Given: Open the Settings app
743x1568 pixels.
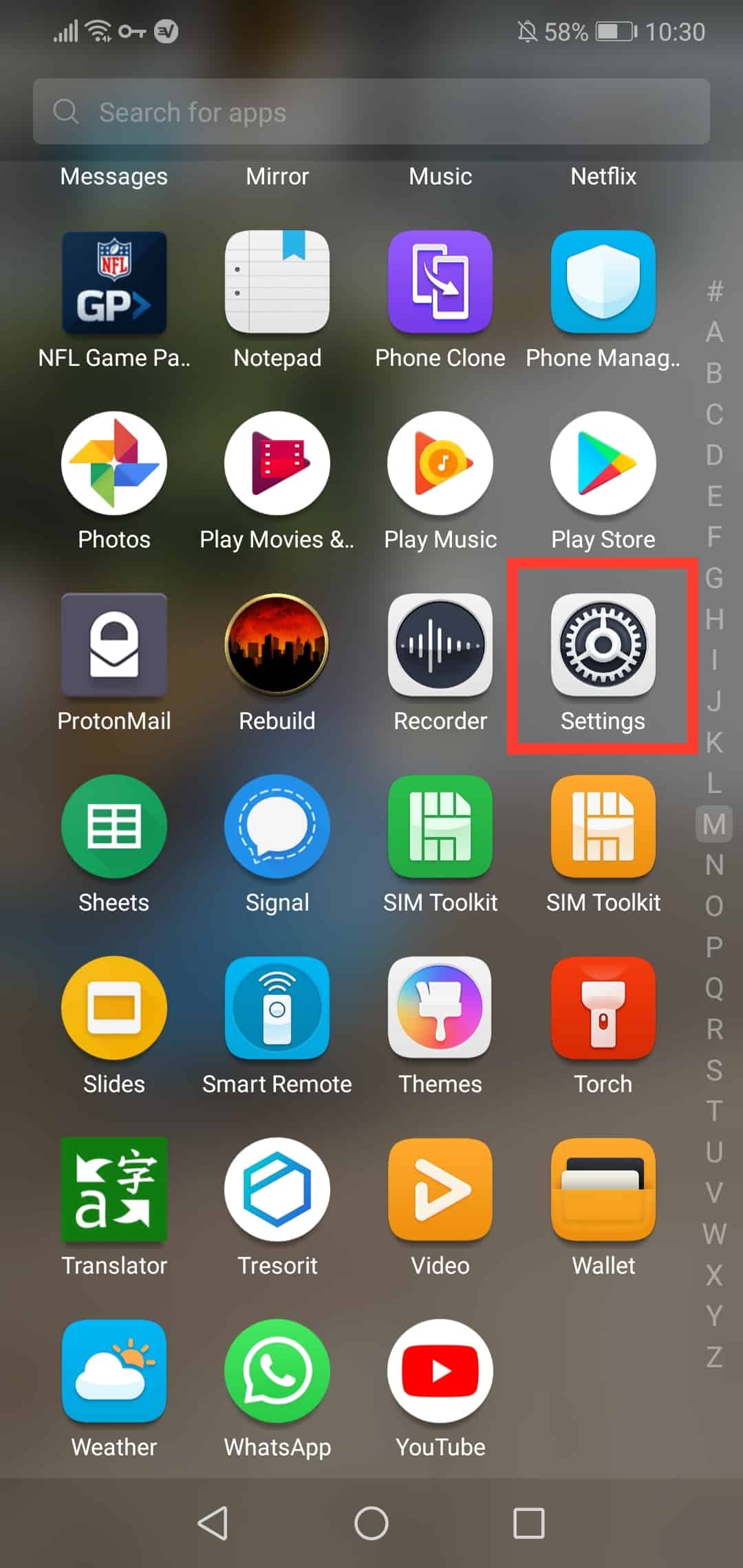Looking at the screenshot, I should point(603,645).
